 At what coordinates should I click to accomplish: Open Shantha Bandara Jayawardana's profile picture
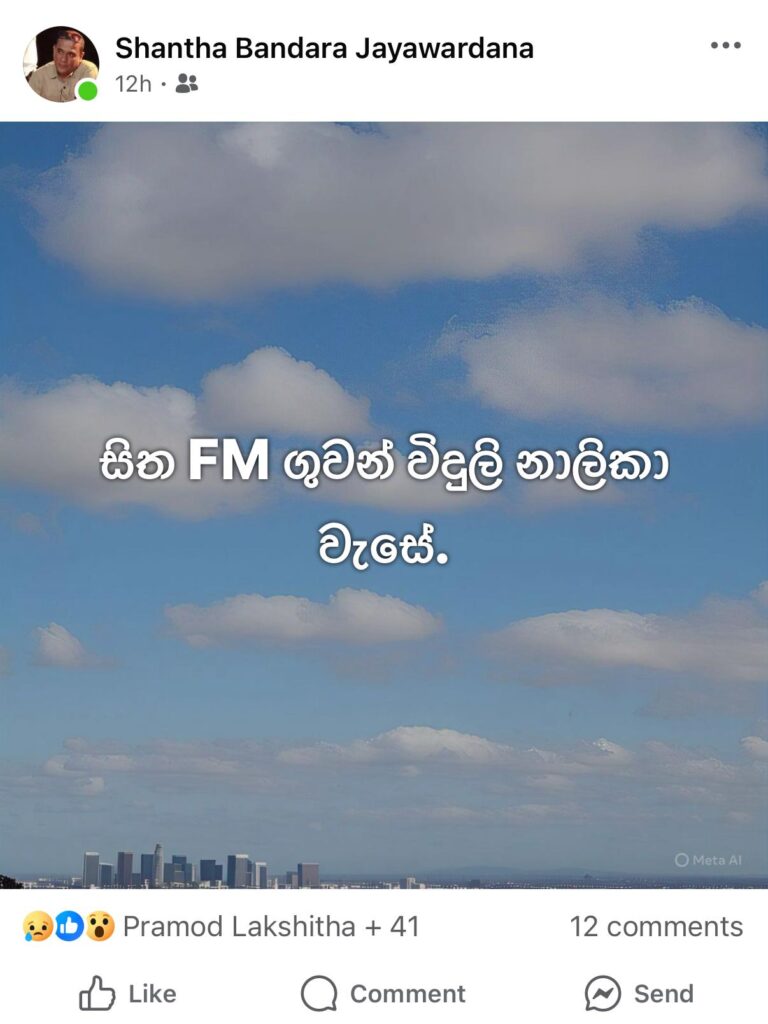pyautogui.click(x=61, y=64)
